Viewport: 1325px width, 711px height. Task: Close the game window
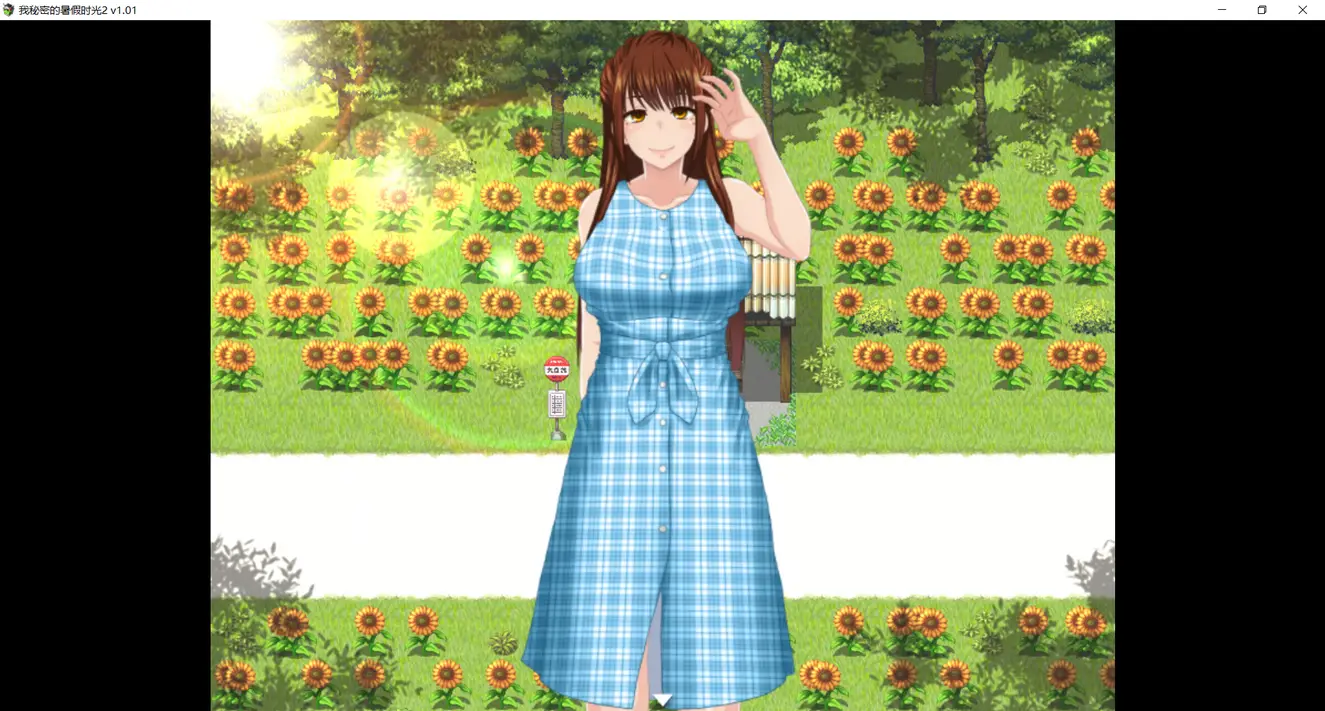pos(1302,10)
